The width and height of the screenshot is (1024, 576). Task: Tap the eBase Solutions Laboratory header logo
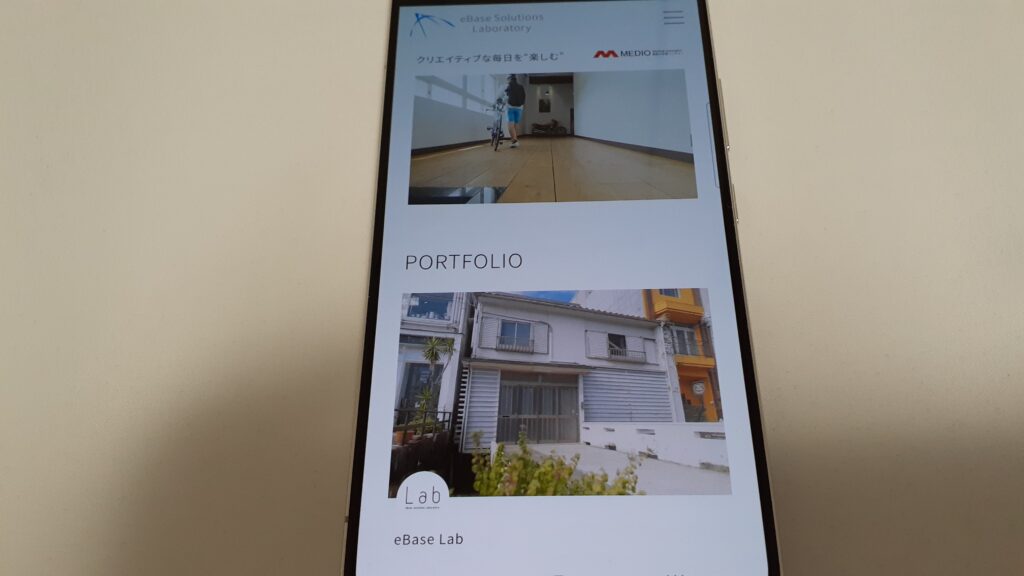click(x=478, y=22)
